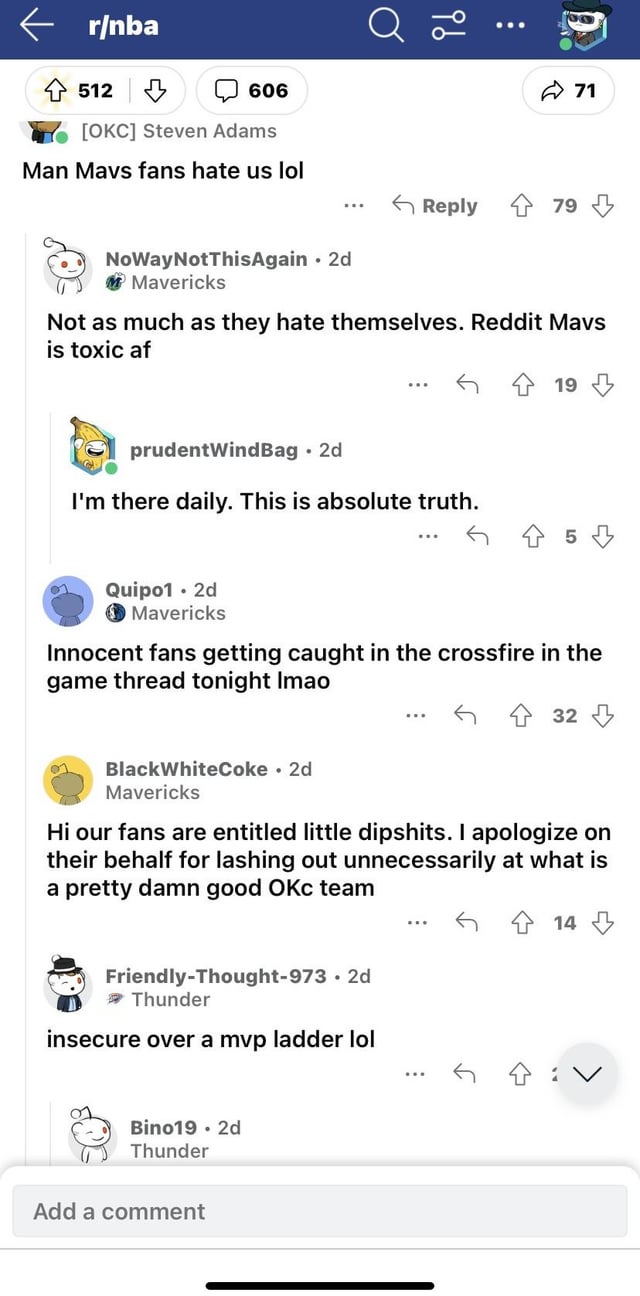Open the 606 comments button
Screen dimensions: 640x1296
coord(252,91)
